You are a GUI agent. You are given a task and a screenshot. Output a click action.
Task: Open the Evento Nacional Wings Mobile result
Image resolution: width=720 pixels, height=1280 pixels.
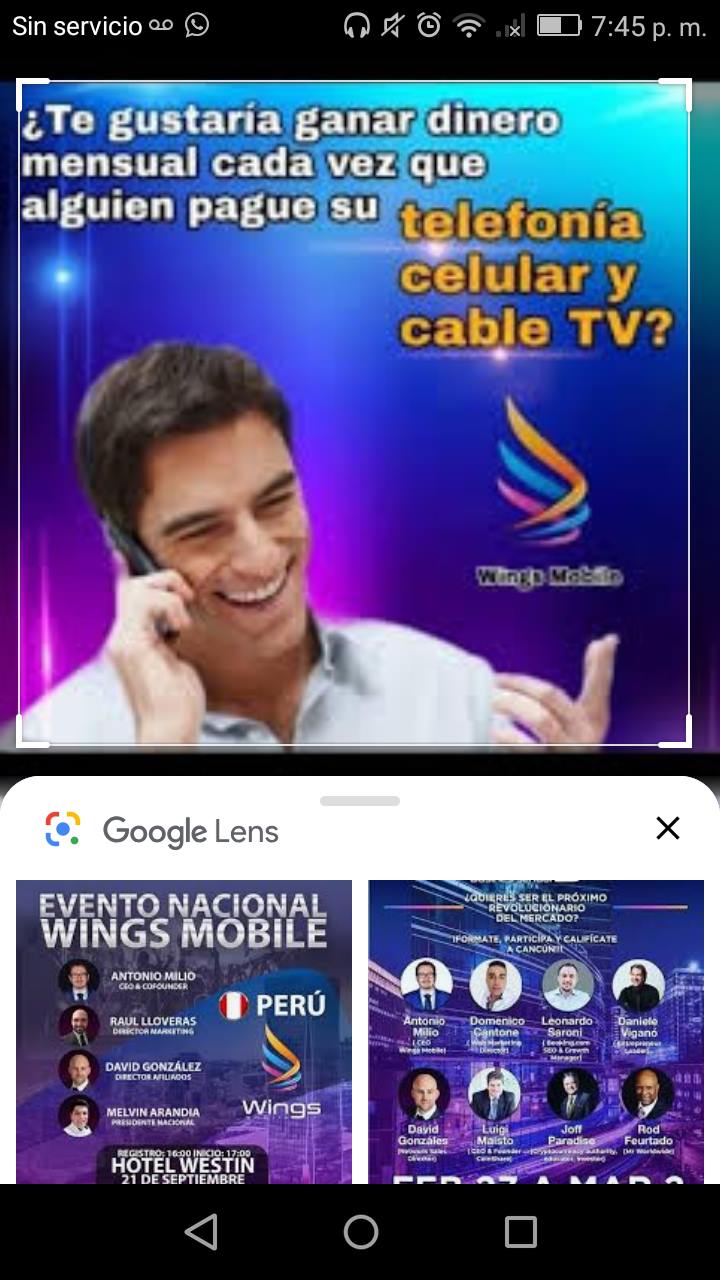click(184, 1030)
